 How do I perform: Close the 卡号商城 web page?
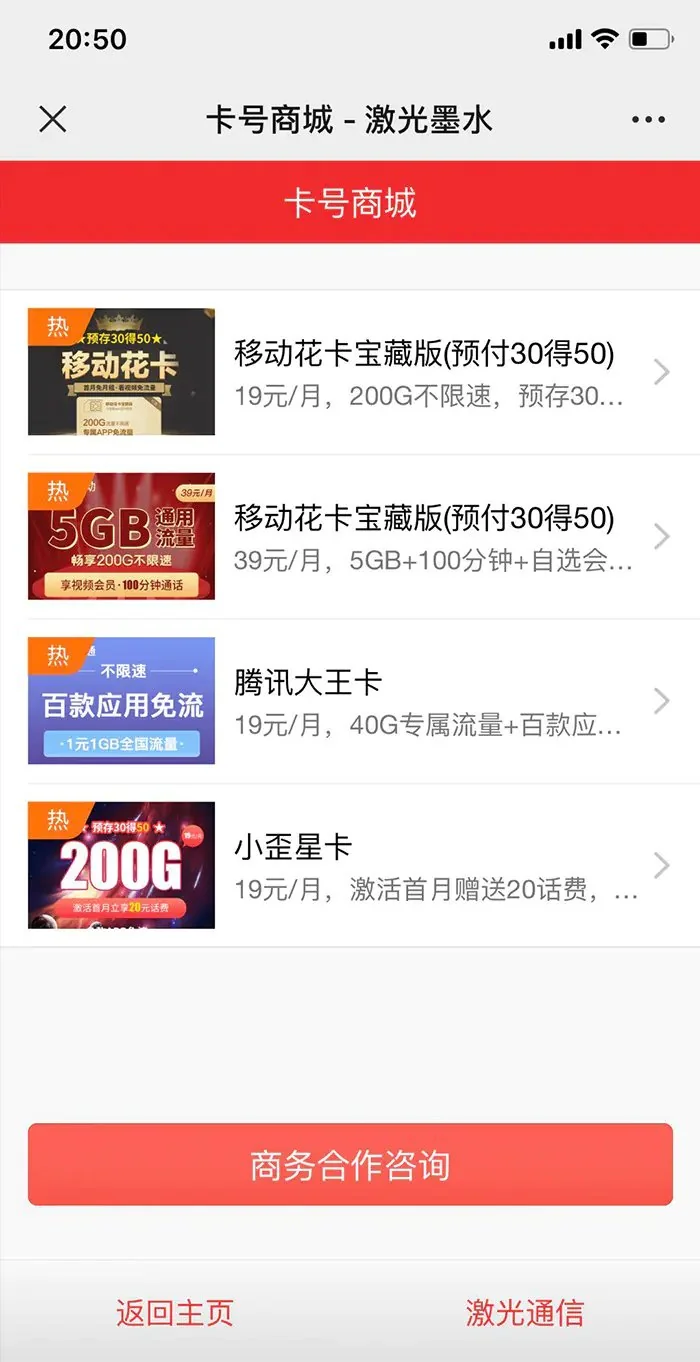(x=52, y=120)
